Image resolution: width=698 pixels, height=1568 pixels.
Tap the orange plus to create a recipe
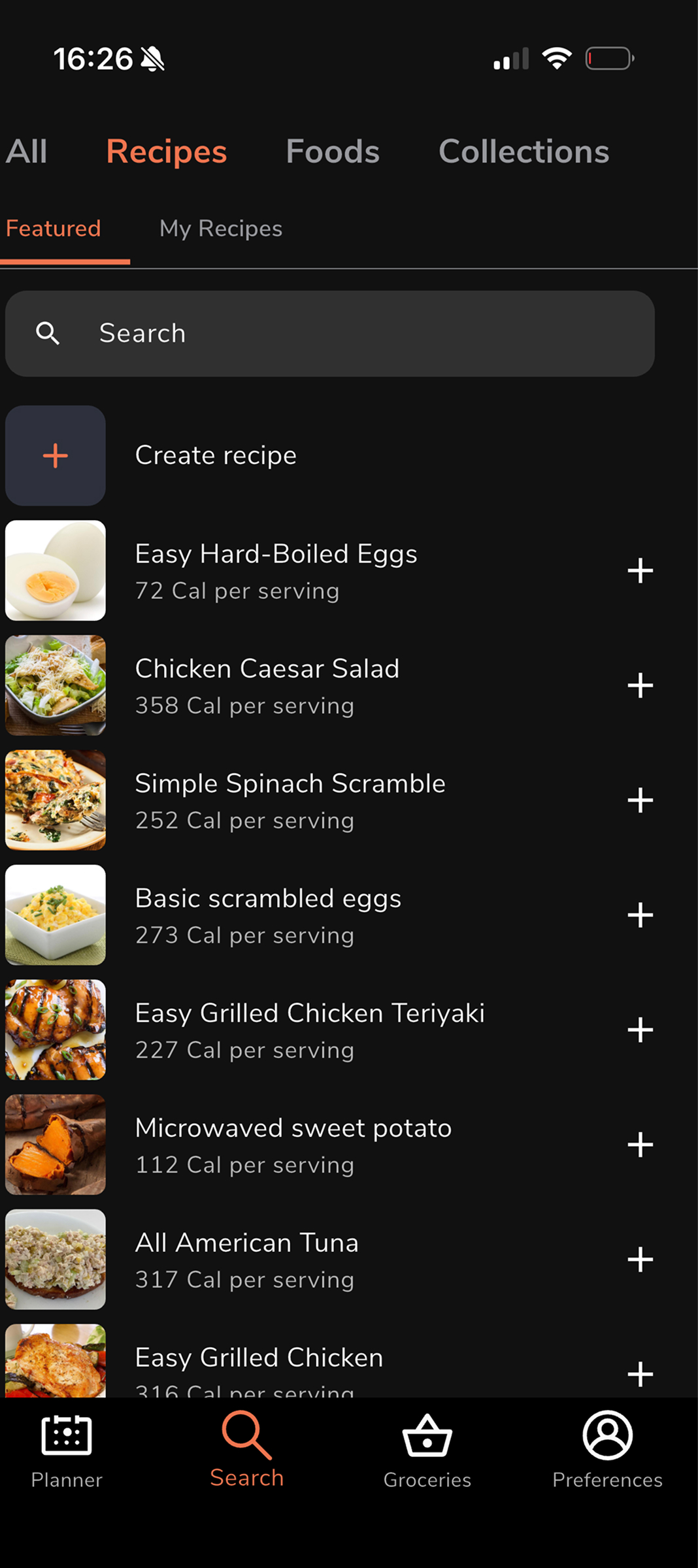55,455
